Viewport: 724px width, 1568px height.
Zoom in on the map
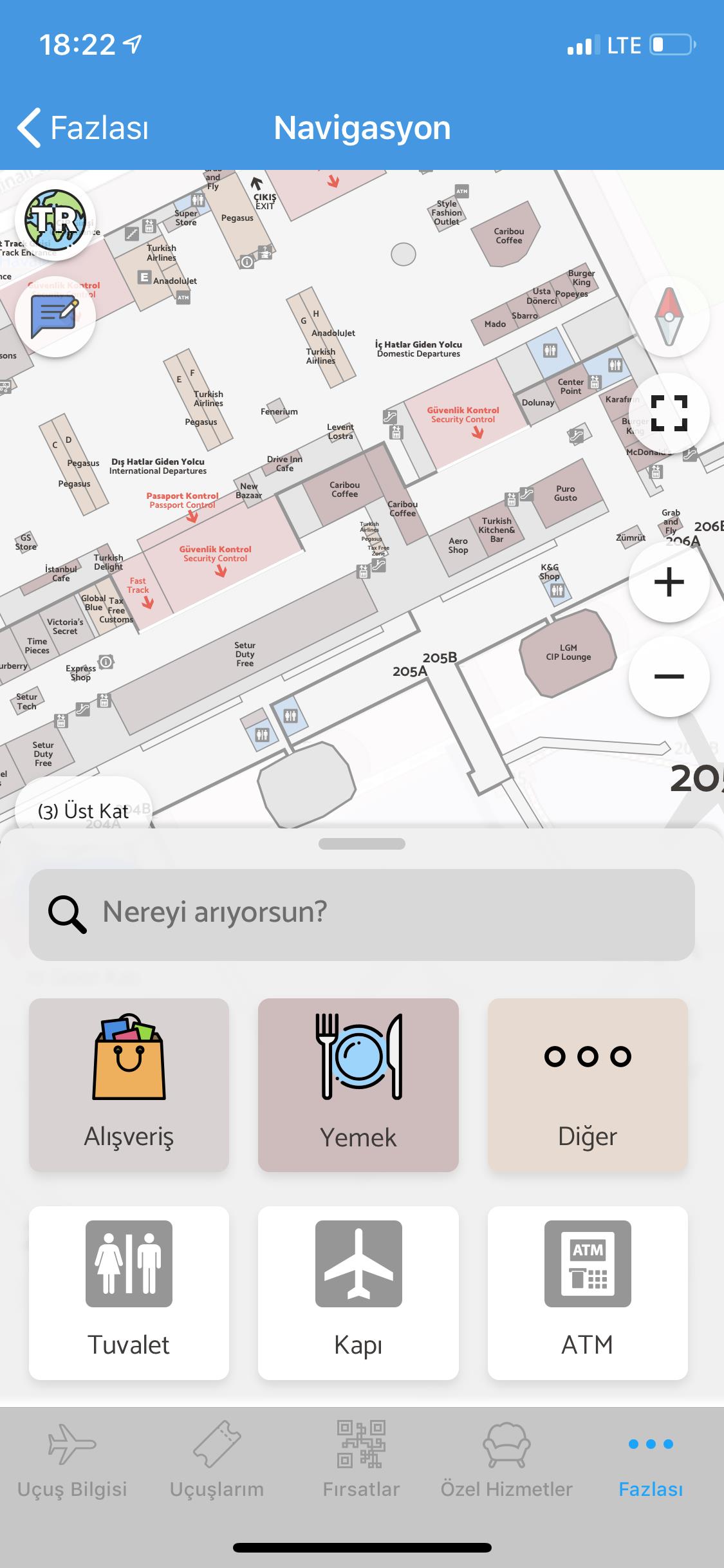669,582
